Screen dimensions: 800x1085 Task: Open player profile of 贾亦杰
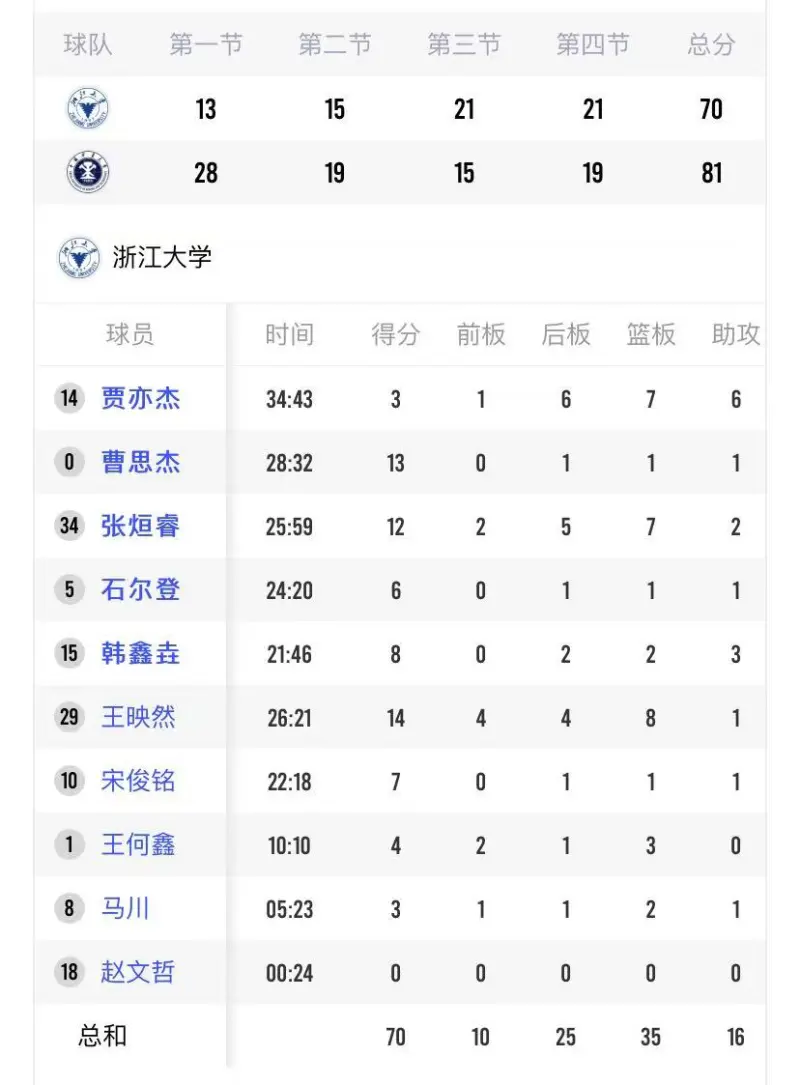click(140, 399)
